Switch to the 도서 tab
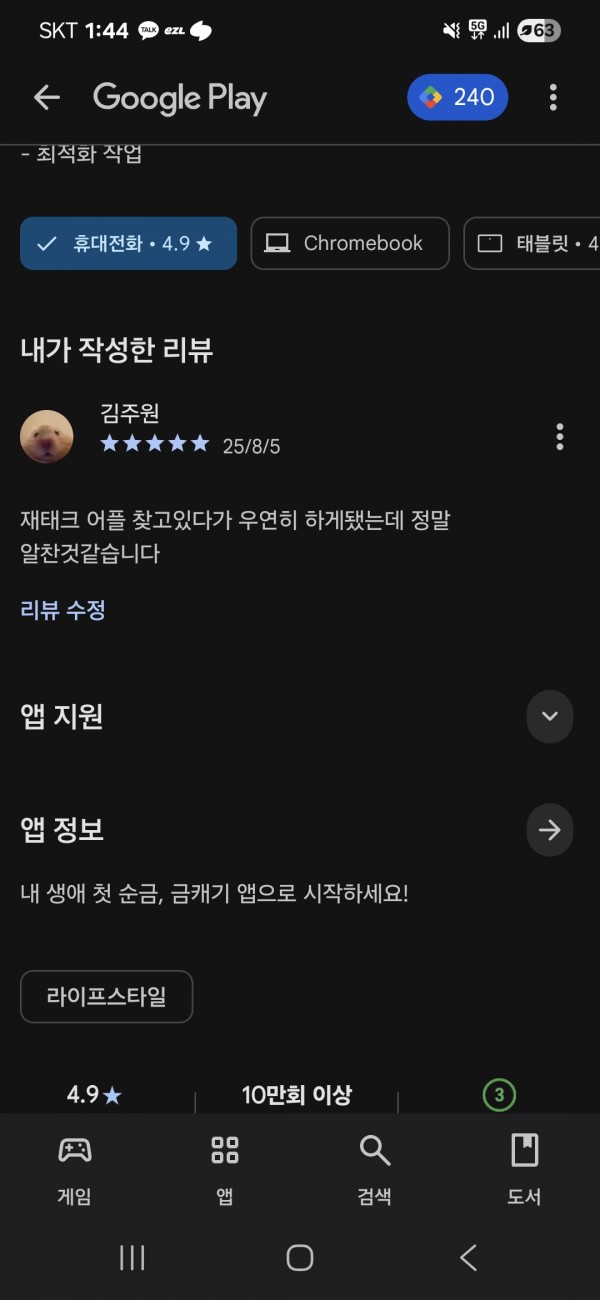Image resolution: width=600 pixels, height=1300 pixels. (x=524, y=1169)
